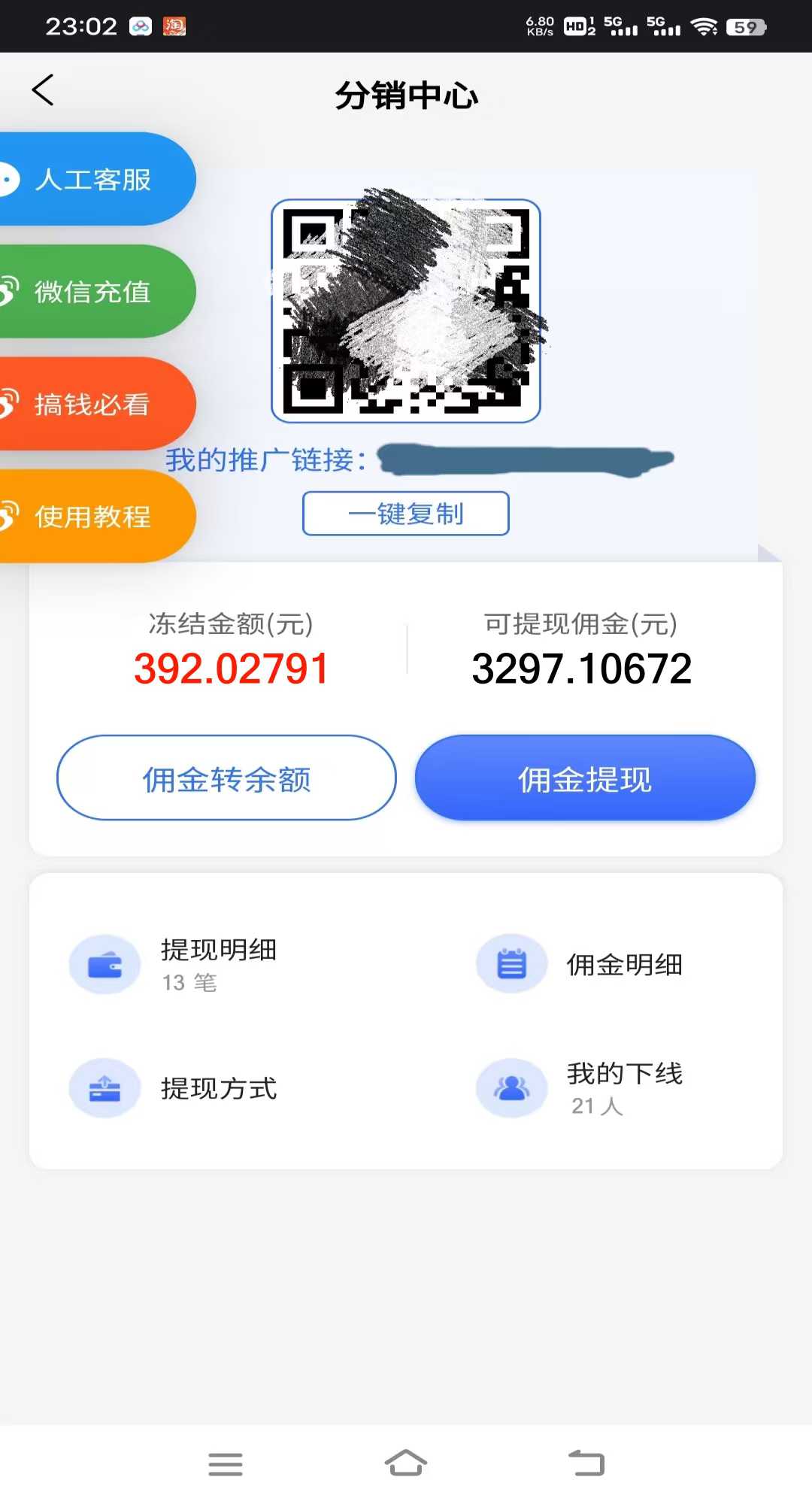
Task: Open 人工客服 live support
Action: (96, 179)
